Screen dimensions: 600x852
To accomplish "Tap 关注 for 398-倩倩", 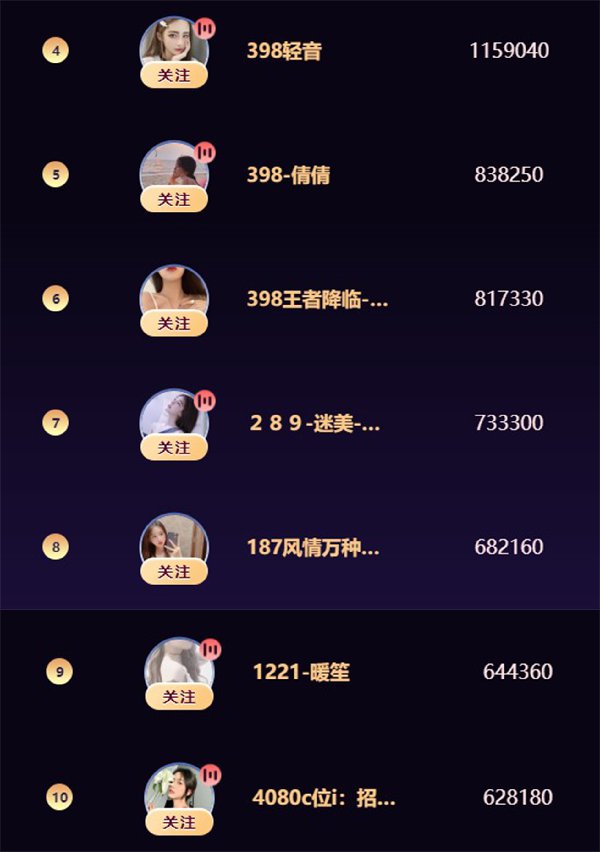I will (174, 200).
